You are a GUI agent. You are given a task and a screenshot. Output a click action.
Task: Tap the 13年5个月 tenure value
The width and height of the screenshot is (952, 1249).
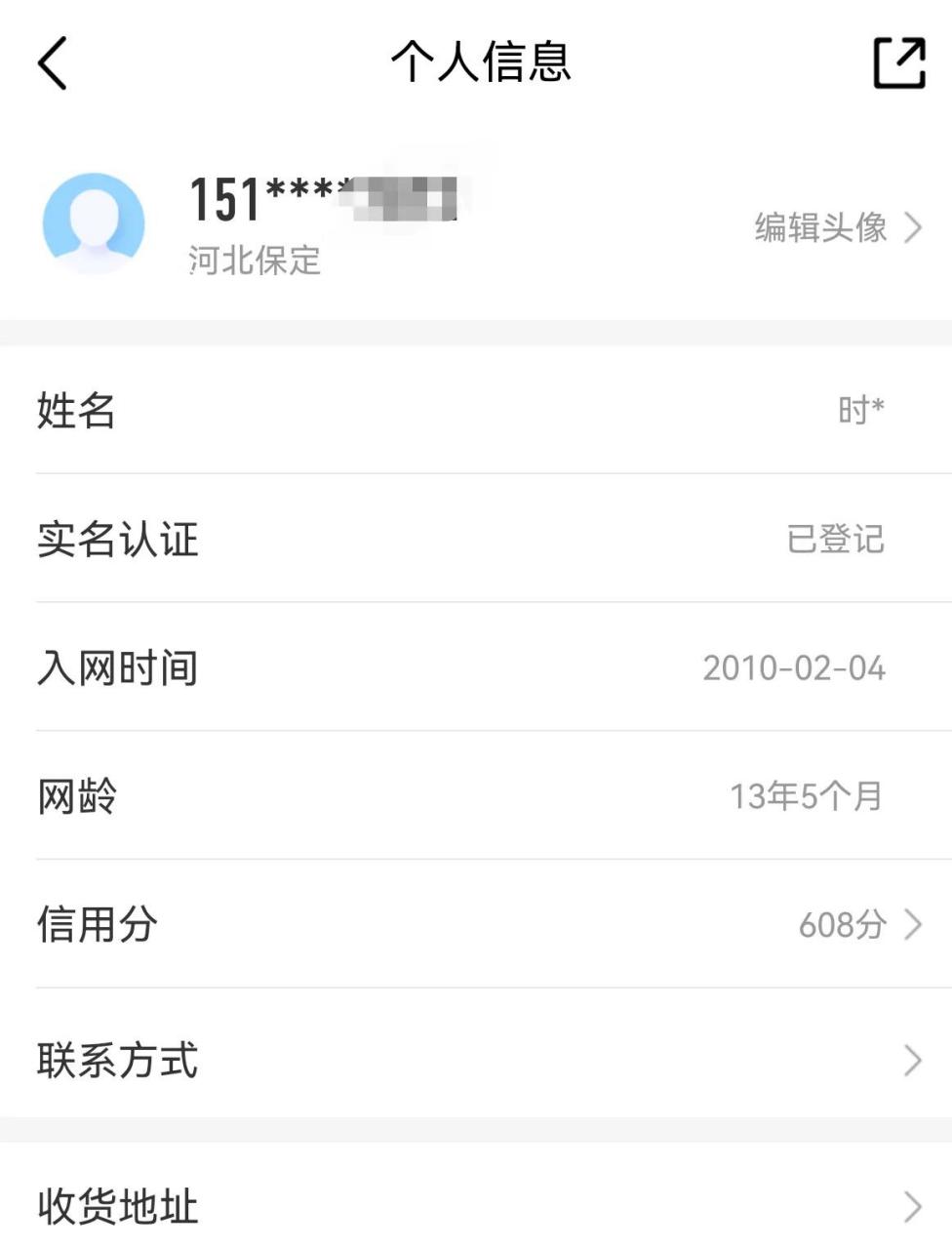coord(808,796)
